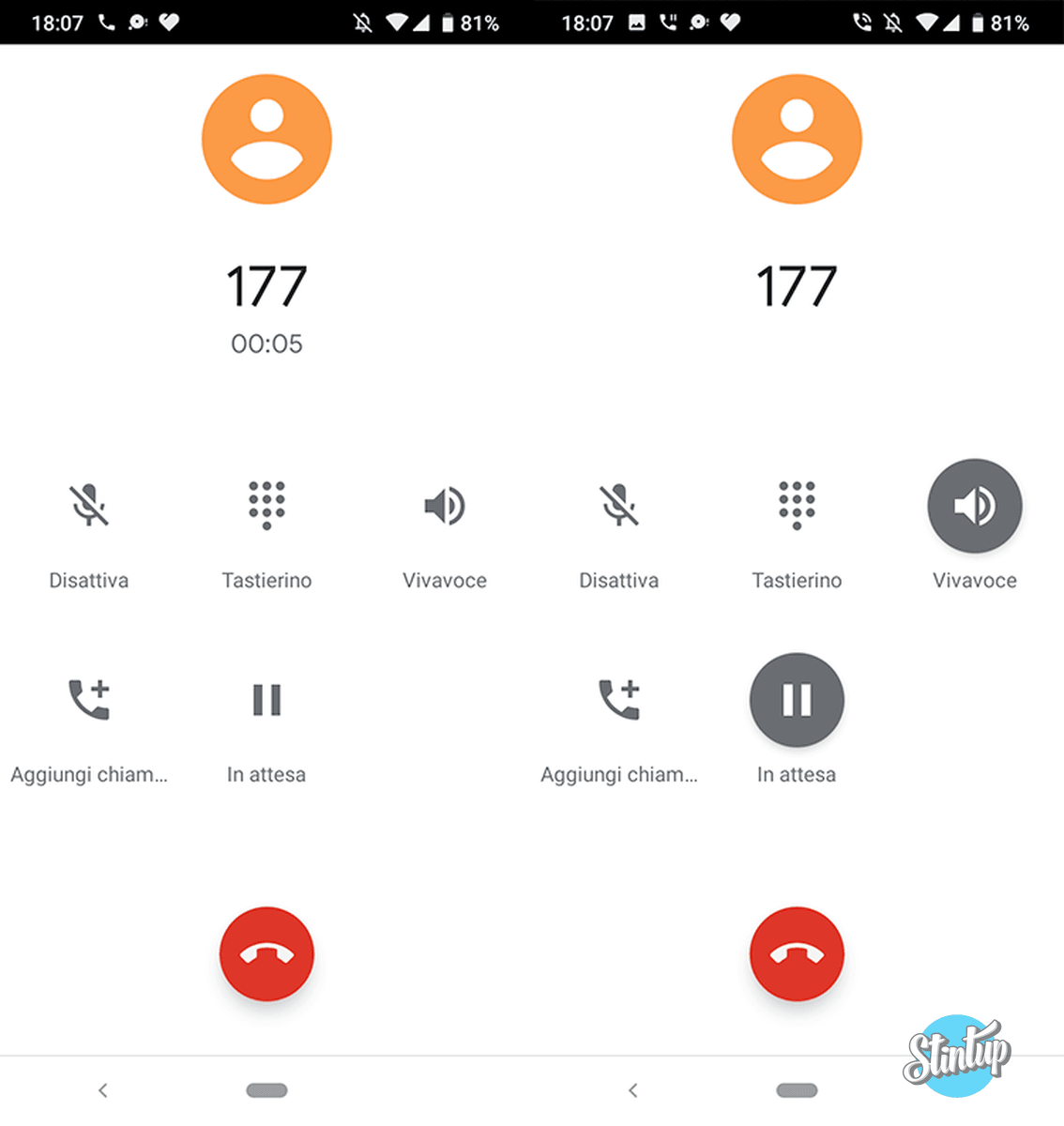Click the In attesa pause icon
The image size is (1064, 1126).
tap(266, 699)
